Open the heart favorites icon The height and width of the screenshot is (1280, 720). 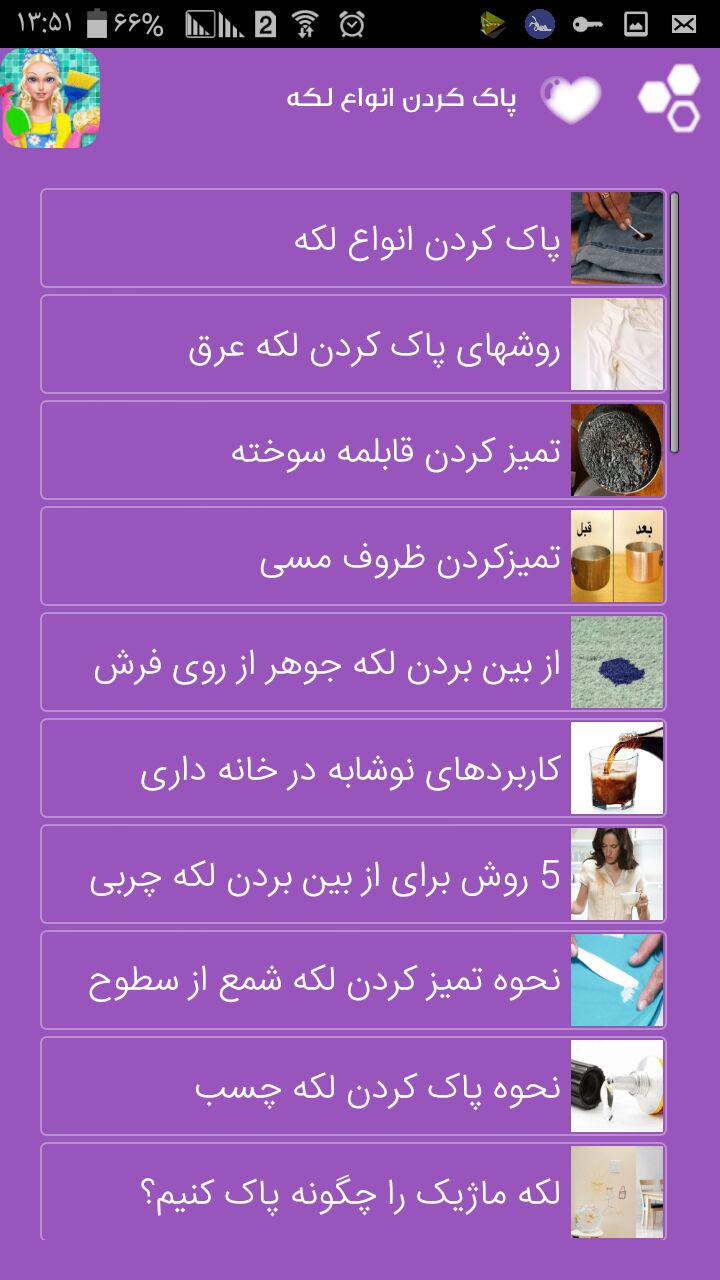click(x=571, y=99)
